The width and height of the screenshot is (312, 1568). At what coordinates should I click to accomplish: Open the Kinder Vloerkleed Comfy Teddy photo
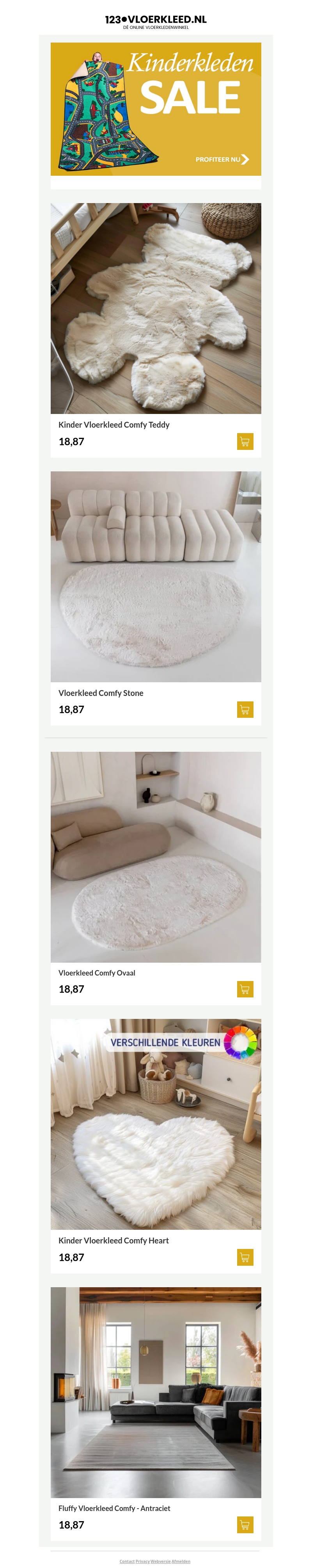pyautogui.click(x=156, y=308)
